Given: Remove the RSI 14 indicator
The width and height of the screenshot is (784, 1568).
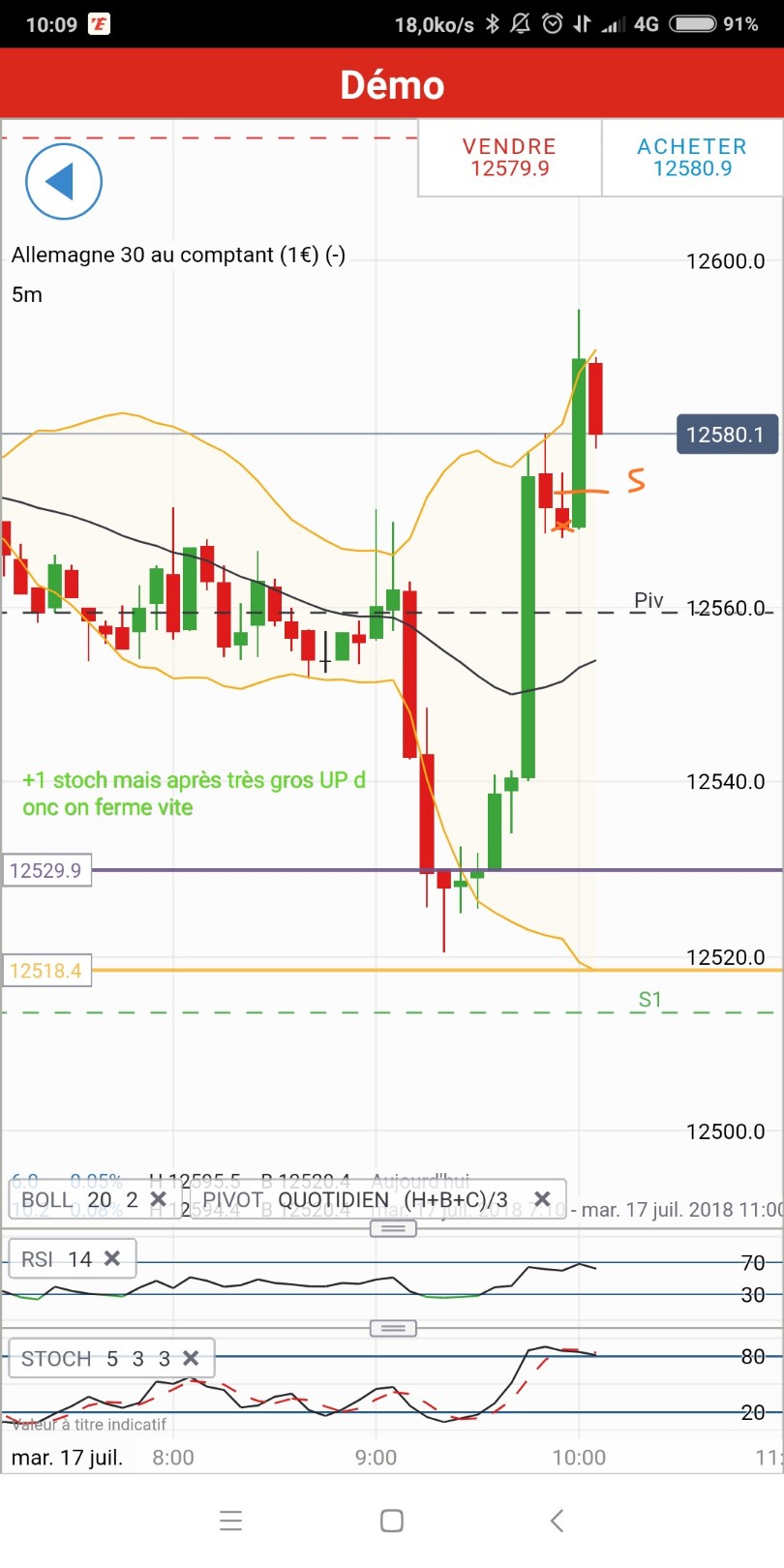Looking at the screenshot, I should pos(112,1258).
